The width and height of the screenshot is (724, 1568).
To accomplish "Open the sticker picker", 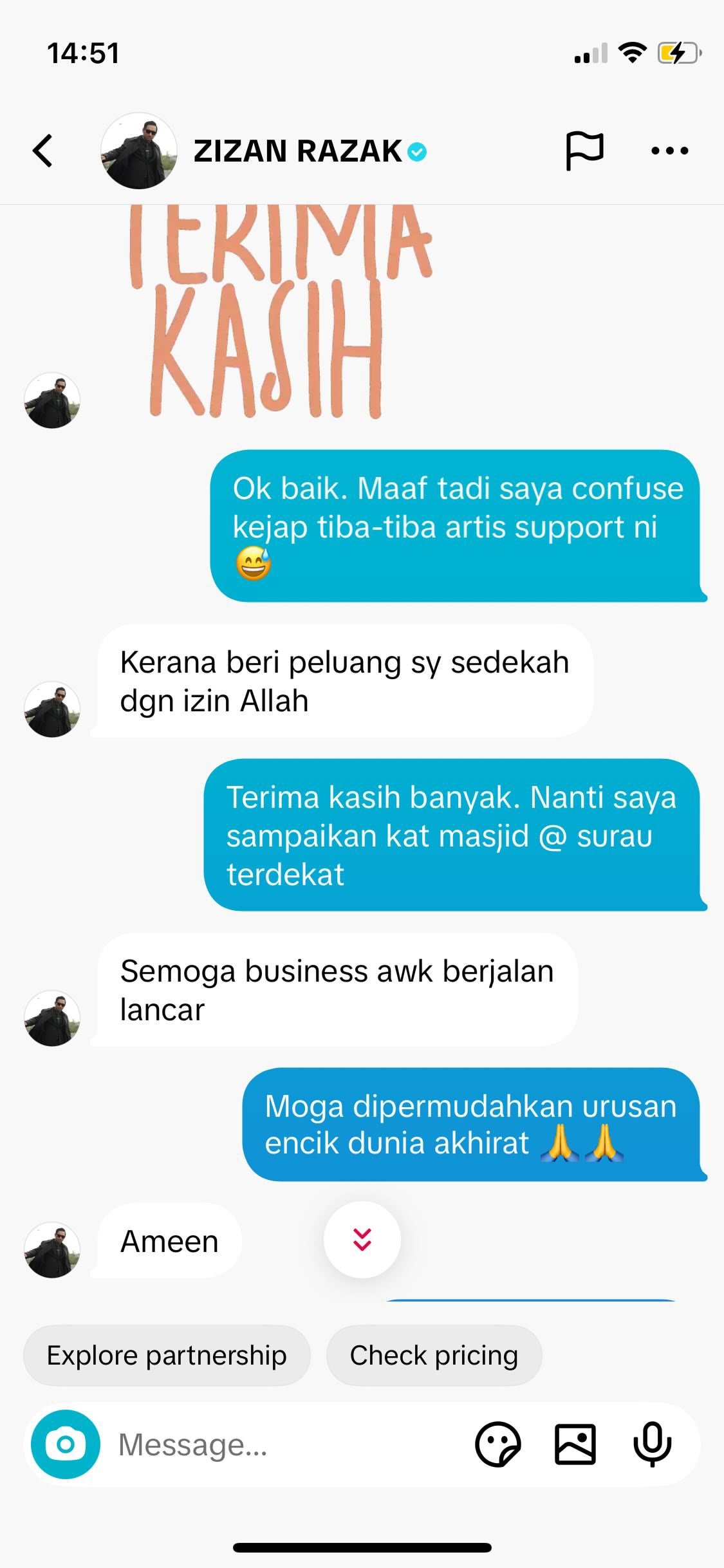I will click(x=497, y=1444).
